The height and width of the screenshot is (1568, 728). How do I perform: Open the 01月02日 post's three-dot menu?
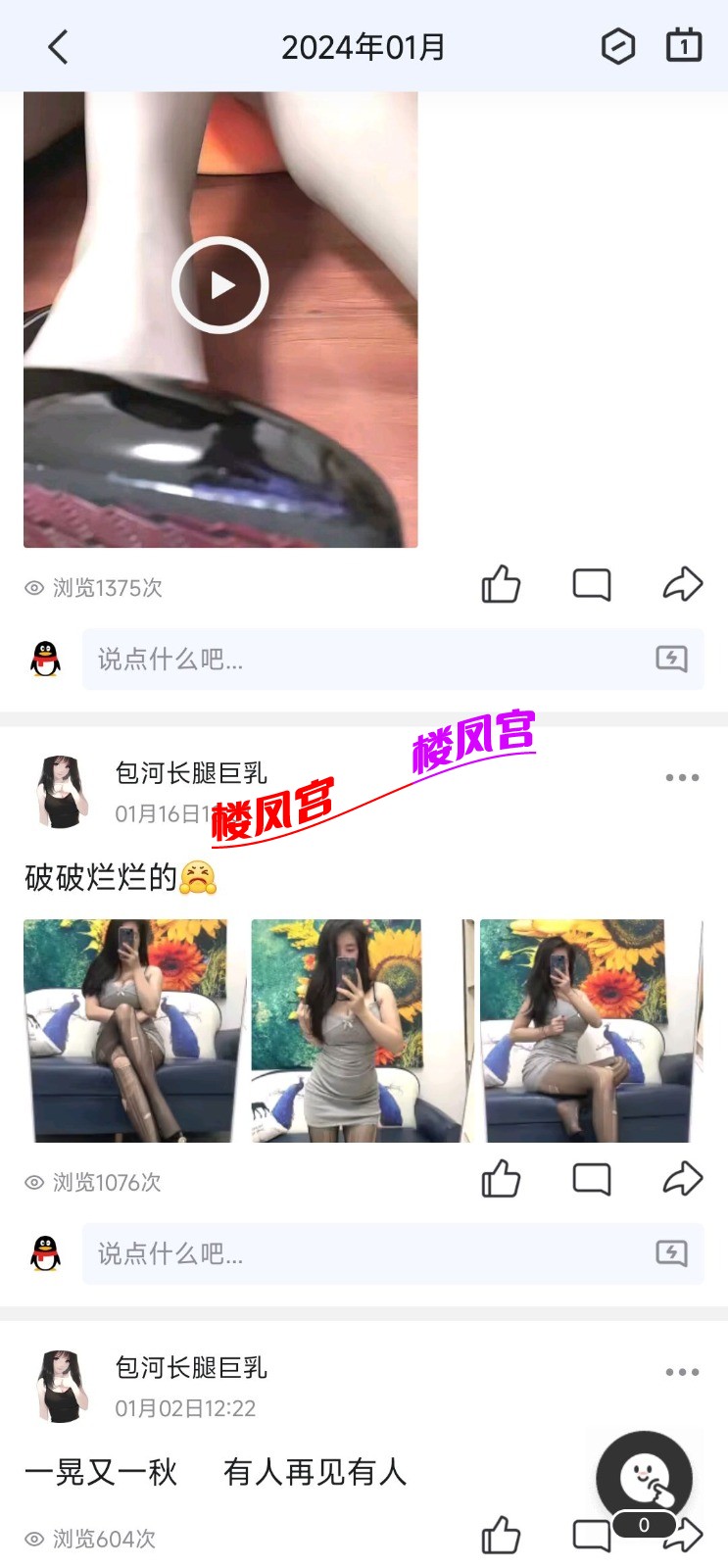coord(682,1372)
